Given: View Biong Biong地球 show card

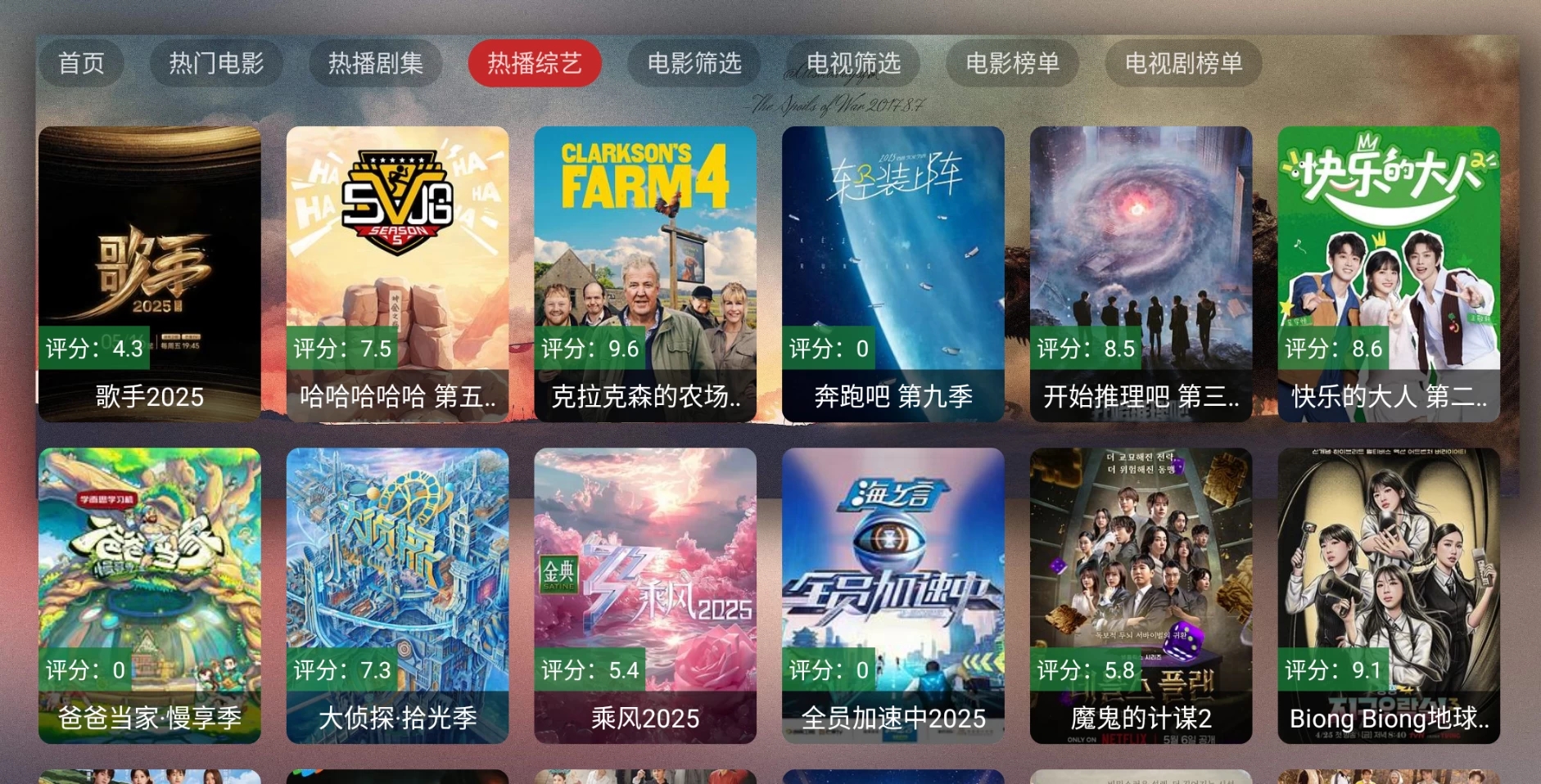Looking at the screenshot, I should [1389, 595].
